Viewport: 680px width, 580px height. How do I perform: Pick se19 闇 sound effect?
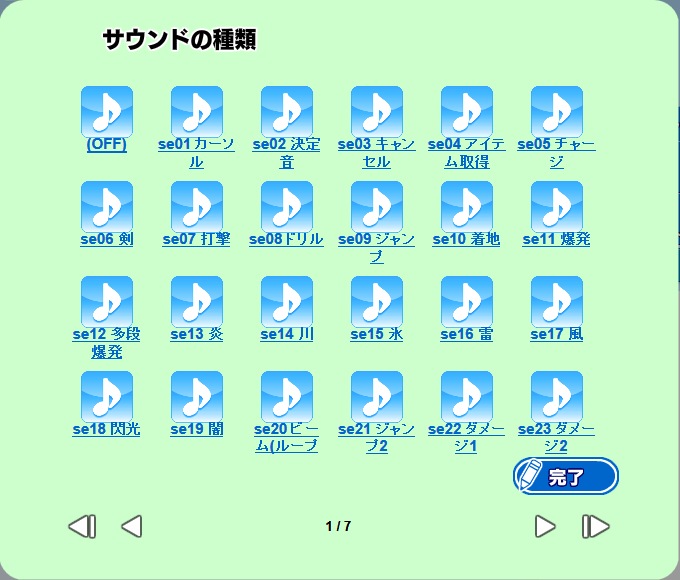[x=197, y=397]
